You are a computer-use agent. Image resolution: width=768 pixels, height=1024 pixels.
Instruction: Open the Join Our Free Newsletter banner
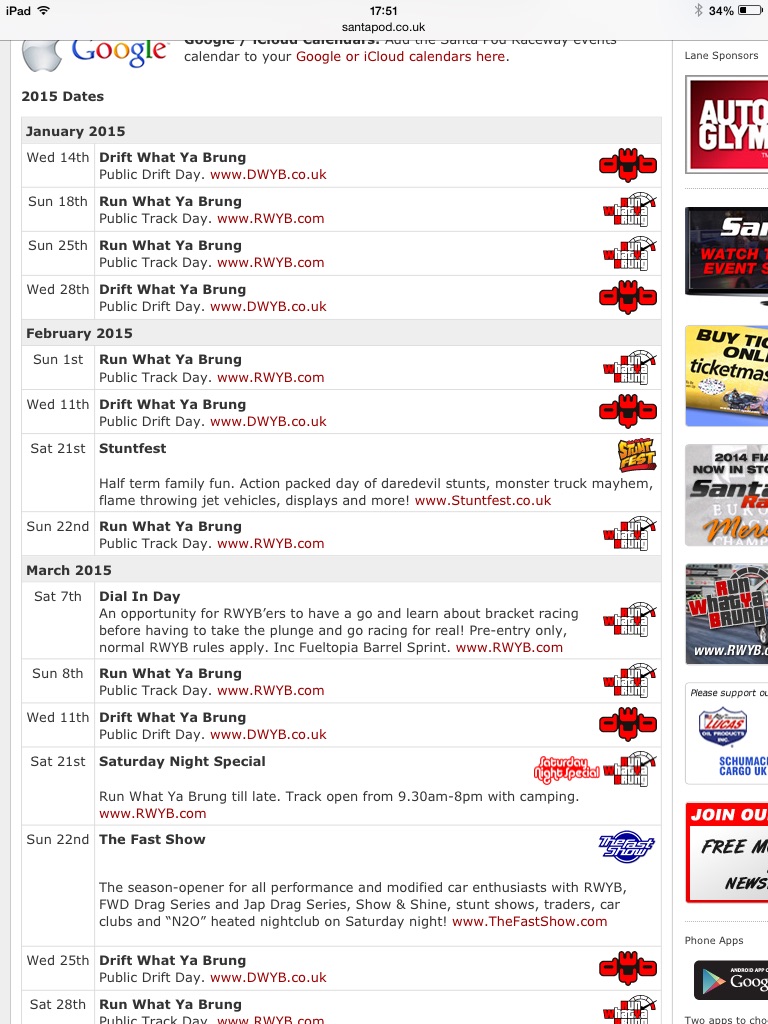pos(727,852)
